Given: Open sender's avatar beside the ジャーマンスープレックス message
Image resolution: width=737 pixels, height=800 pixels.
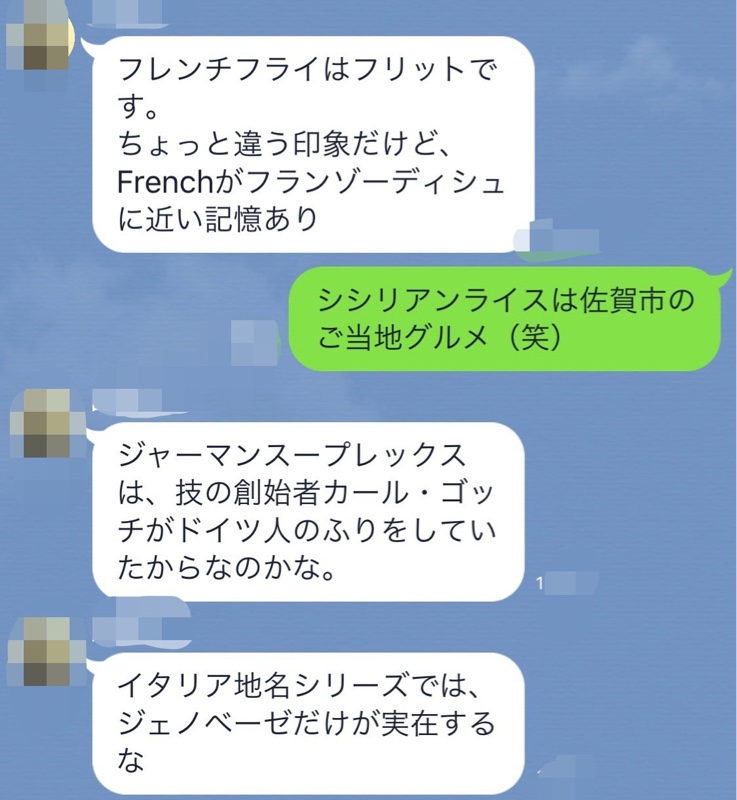Looking at the screenshot, I should pyautogui.click(x=40, y=423).
